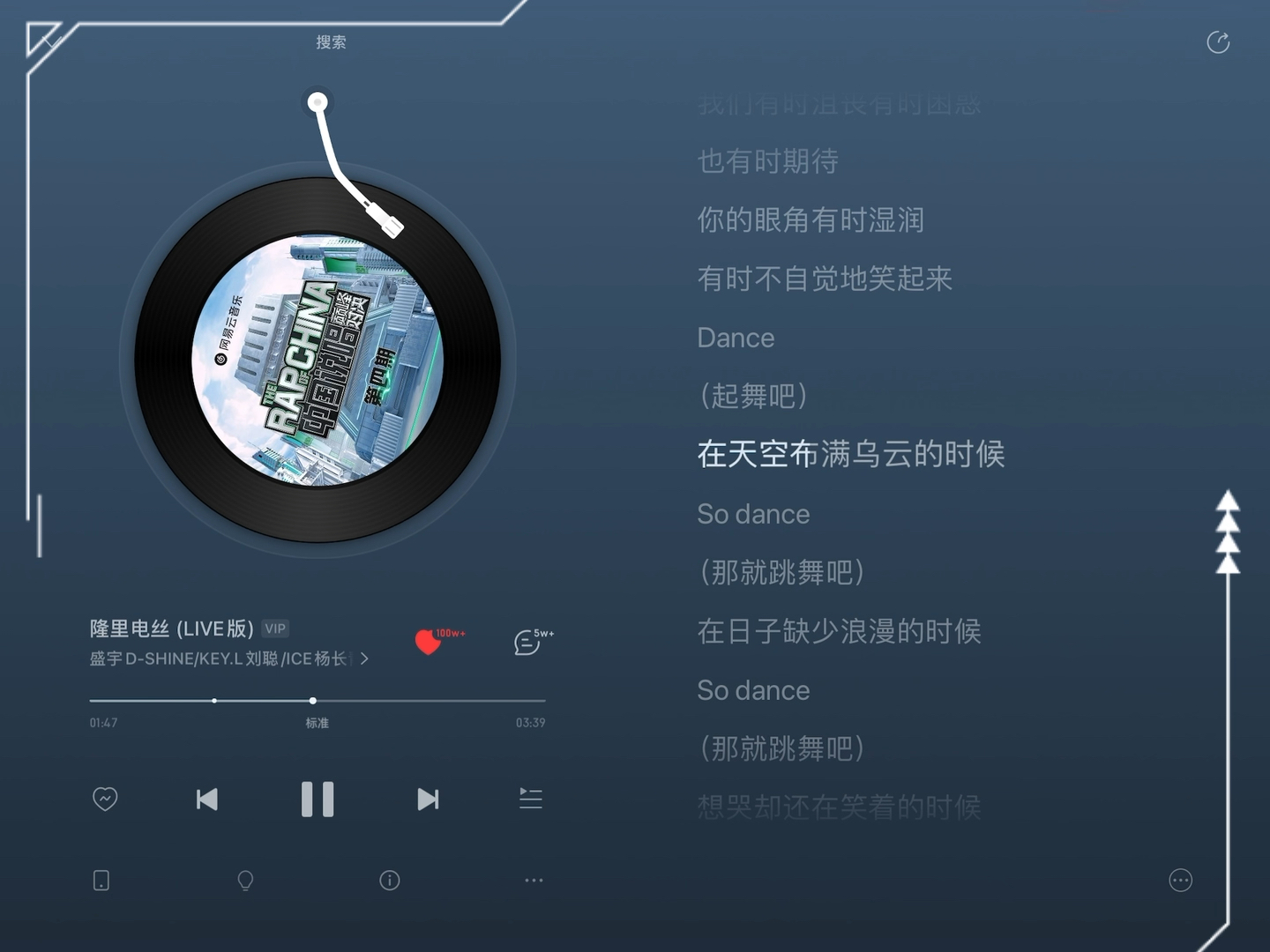Pause the current song
The image size is (1270, 952).
coord(317,800)
